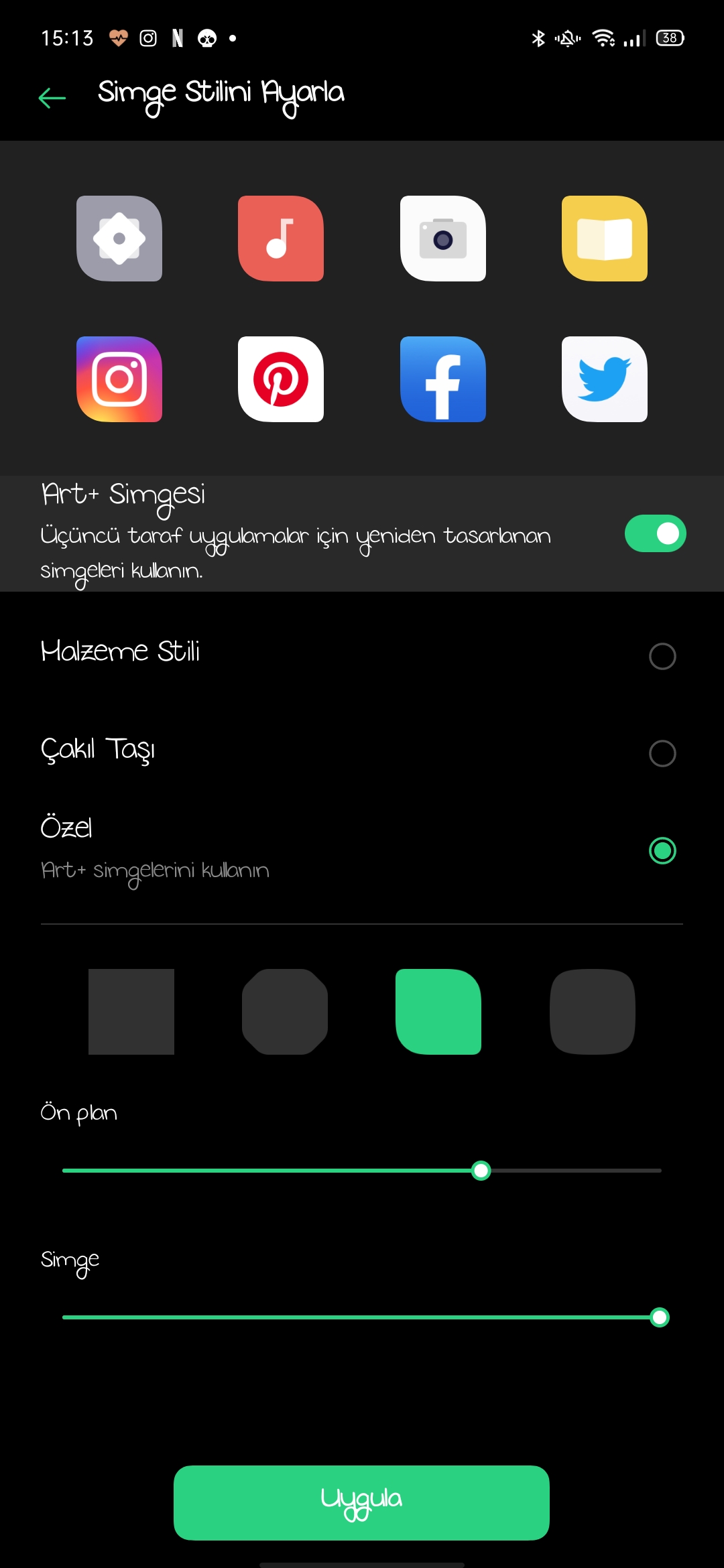Viewport: 724px width, 1568px height.
Task: Select the Özel radio option
Action: [662, 850]
